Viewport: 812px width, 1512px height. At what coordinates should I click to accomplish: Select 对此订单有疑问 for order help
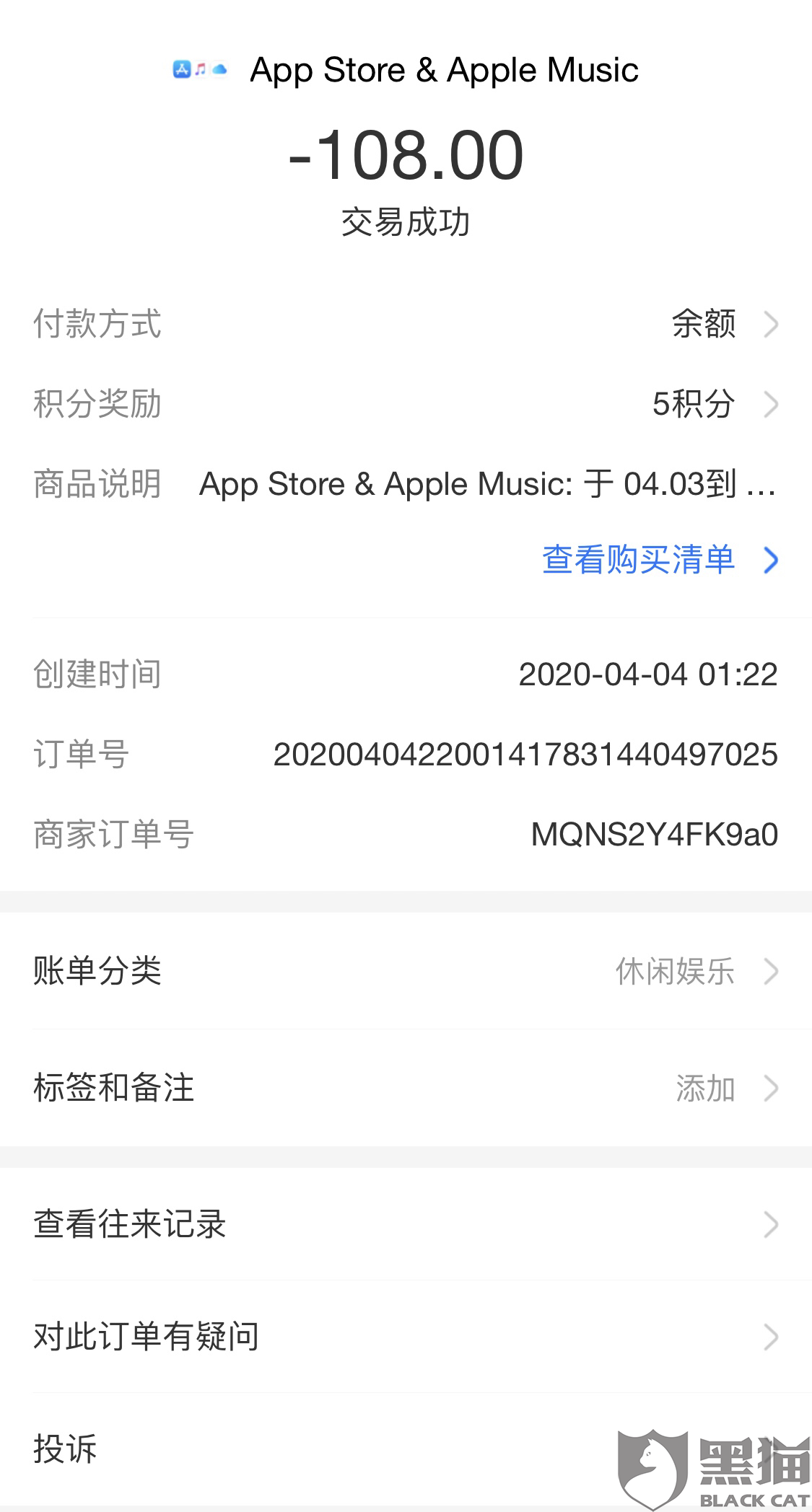[406, 1337]
